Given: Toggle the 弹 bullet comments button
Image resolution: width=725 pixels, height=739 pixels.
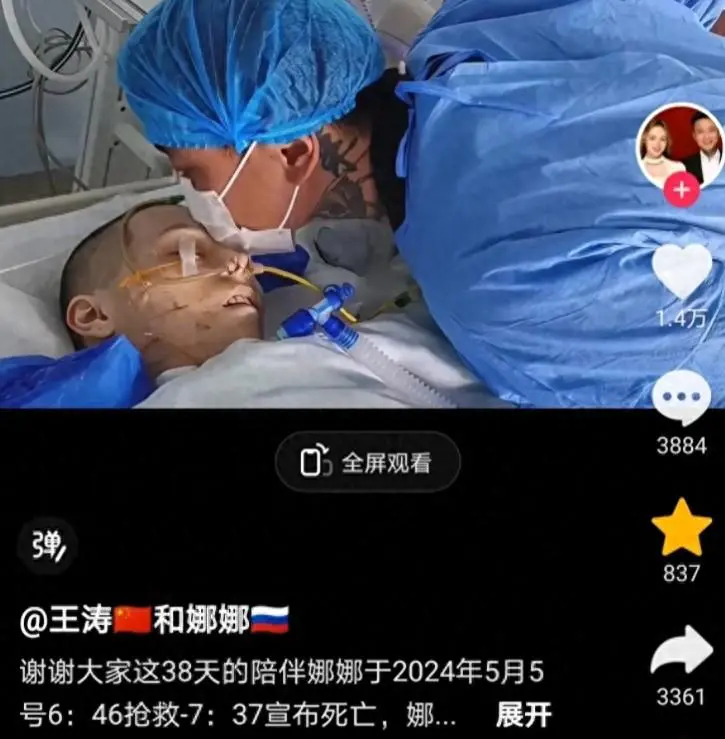Looking at the screenshot, I should (47, 546).
